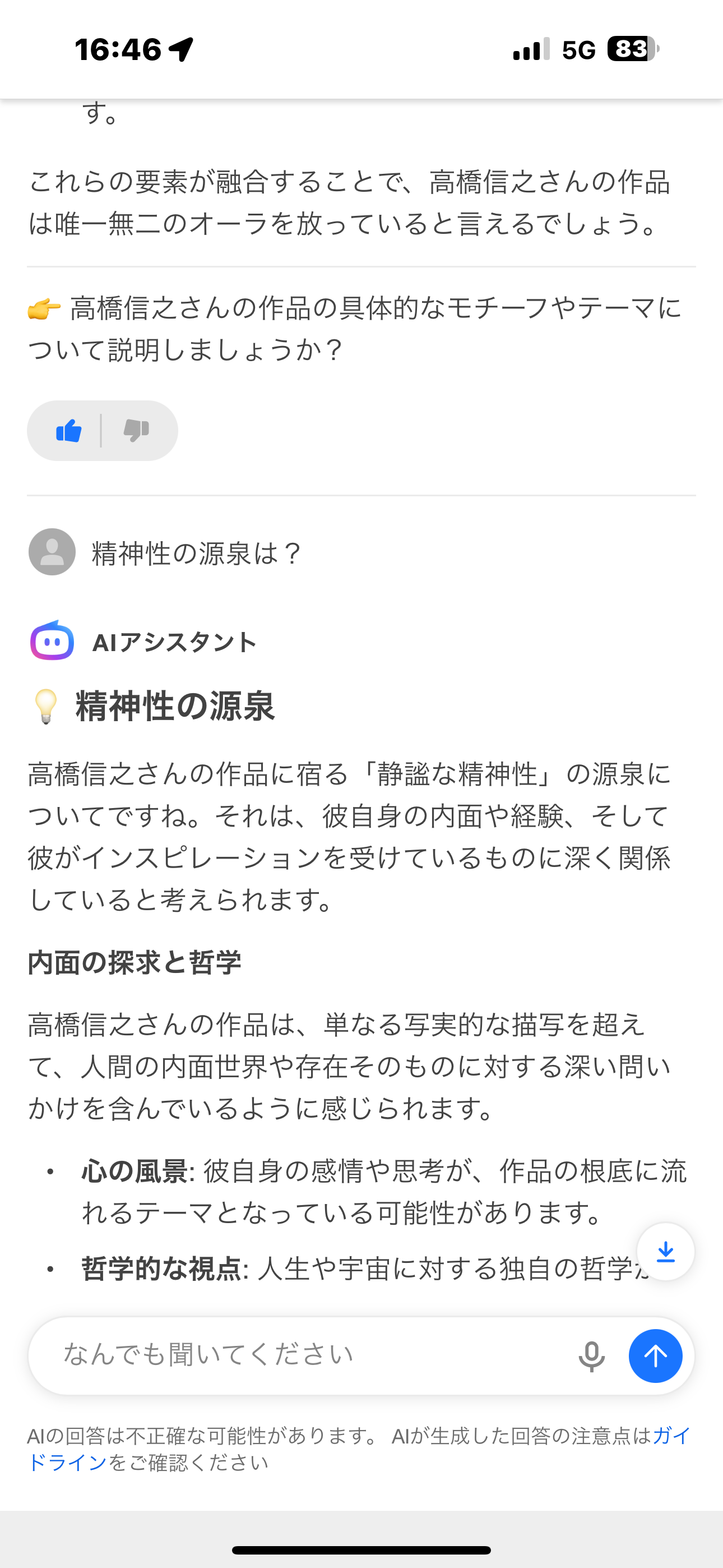723x1568 pixels.
Task: Open the ガイドライン link
Action: pyautogui.click(x=67, y=1463)
